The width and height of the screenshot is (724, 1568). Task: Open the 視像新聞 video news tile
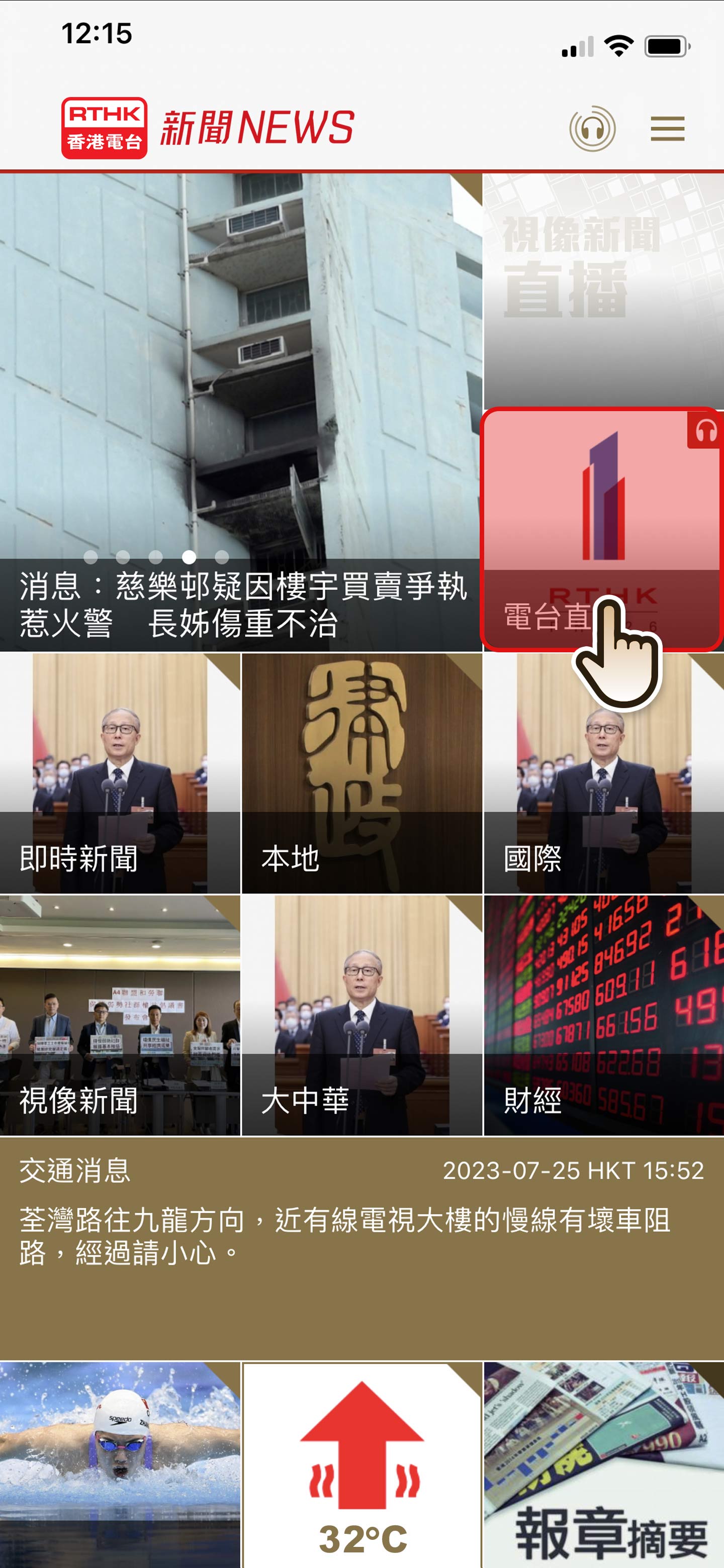(x=120, y=1015)
